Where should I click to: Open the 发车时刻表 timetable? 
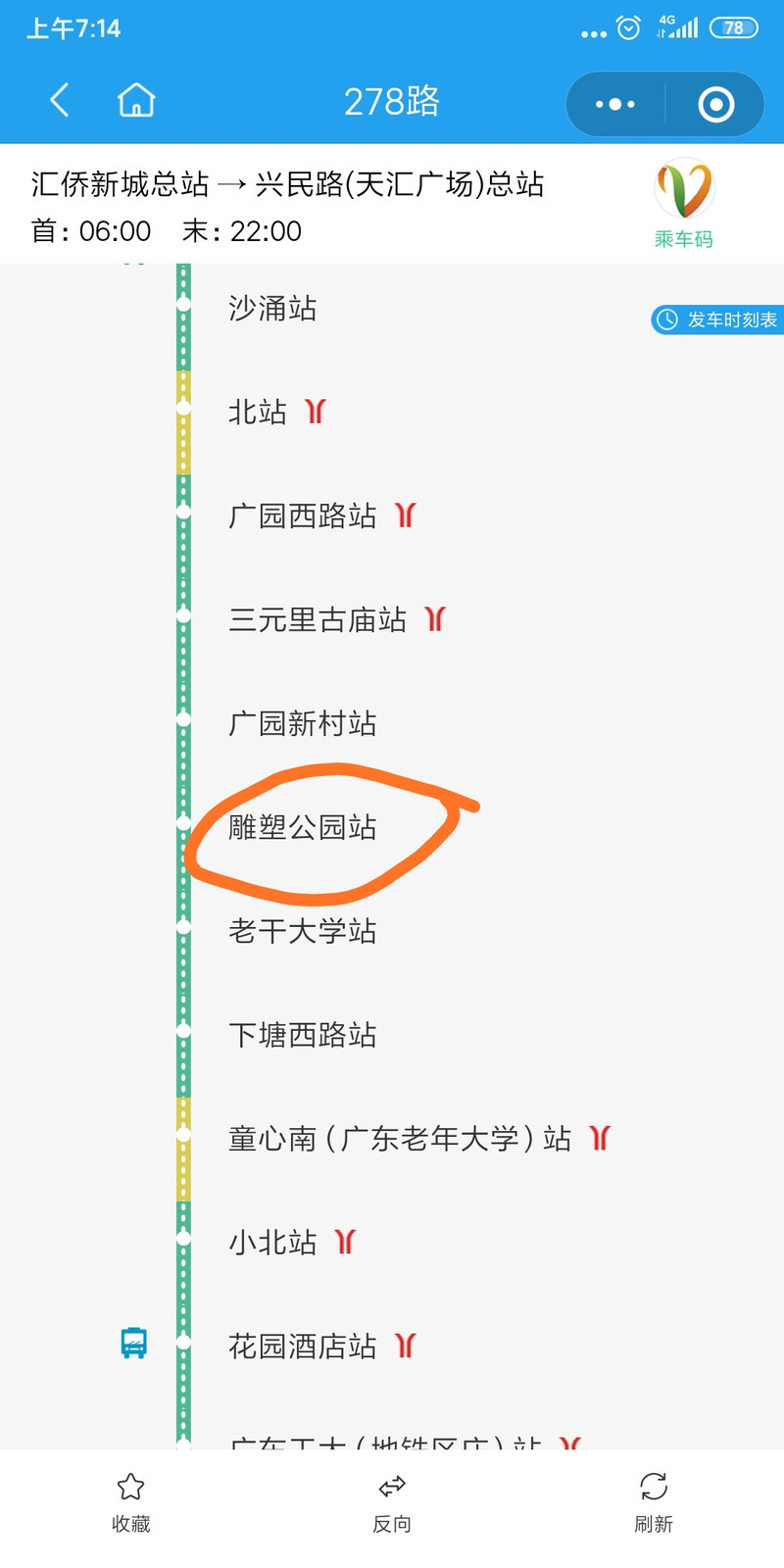[717, 319]
